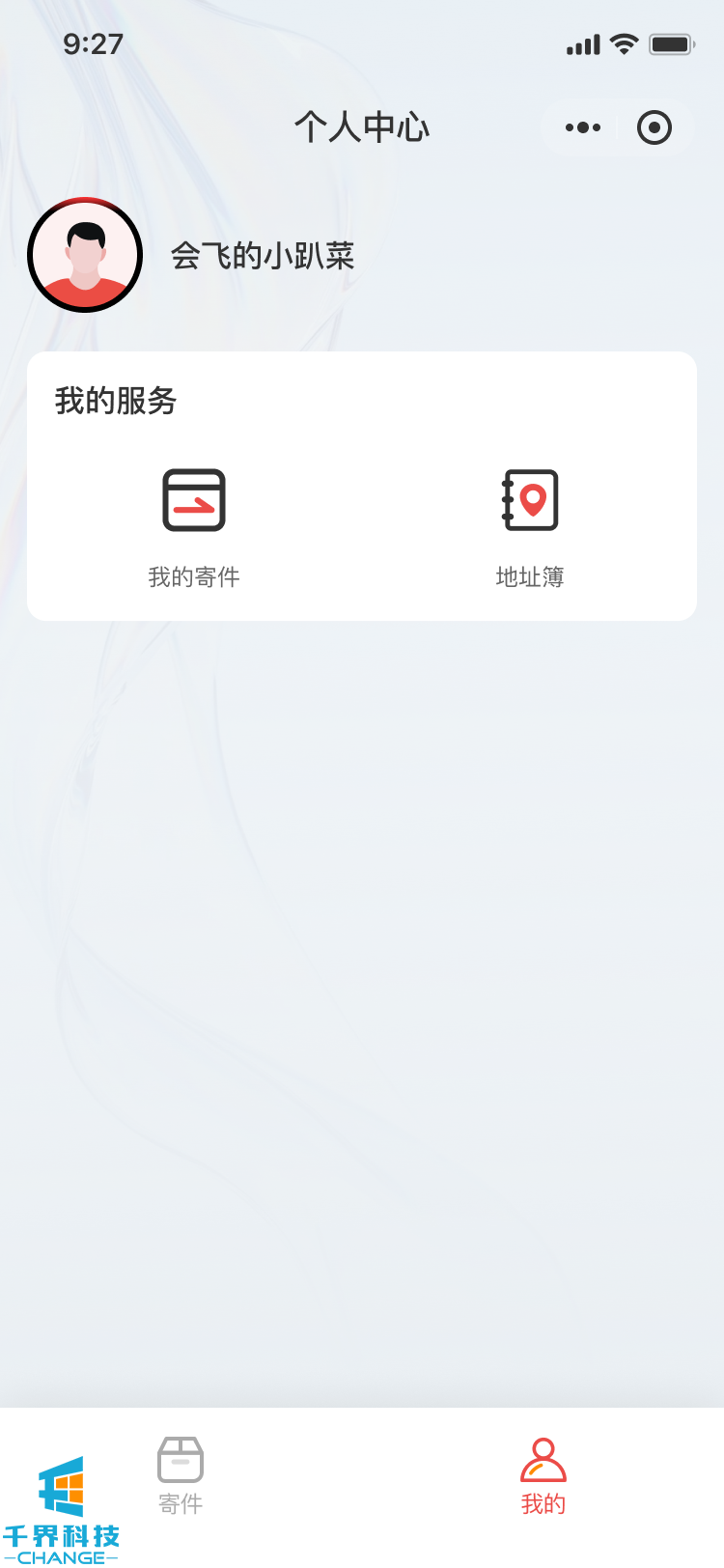Open the mini program more options menu
This screenshot has width=724, height=1568.
[583, 127]
